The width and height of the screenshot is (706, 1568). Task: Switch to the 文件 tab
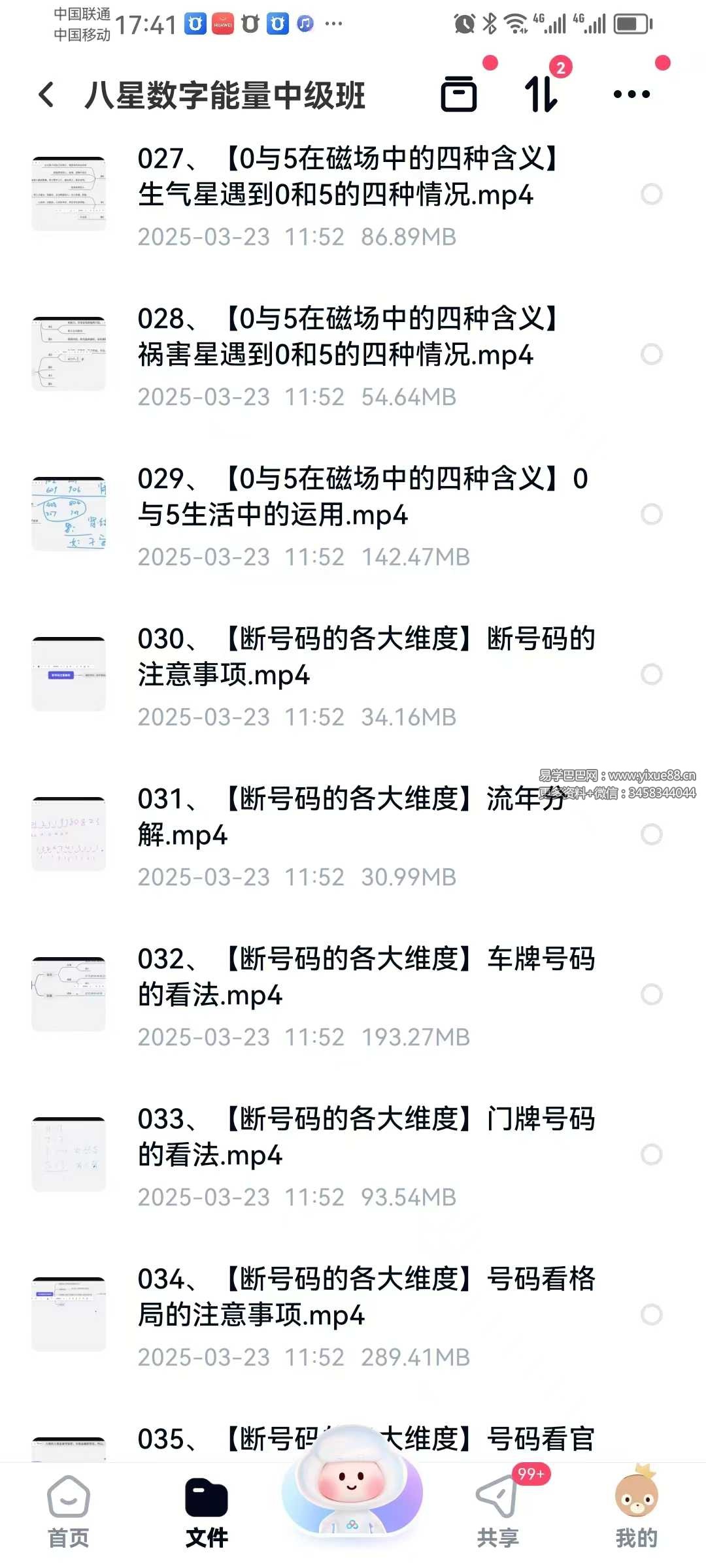click(x=207, y=1511)
